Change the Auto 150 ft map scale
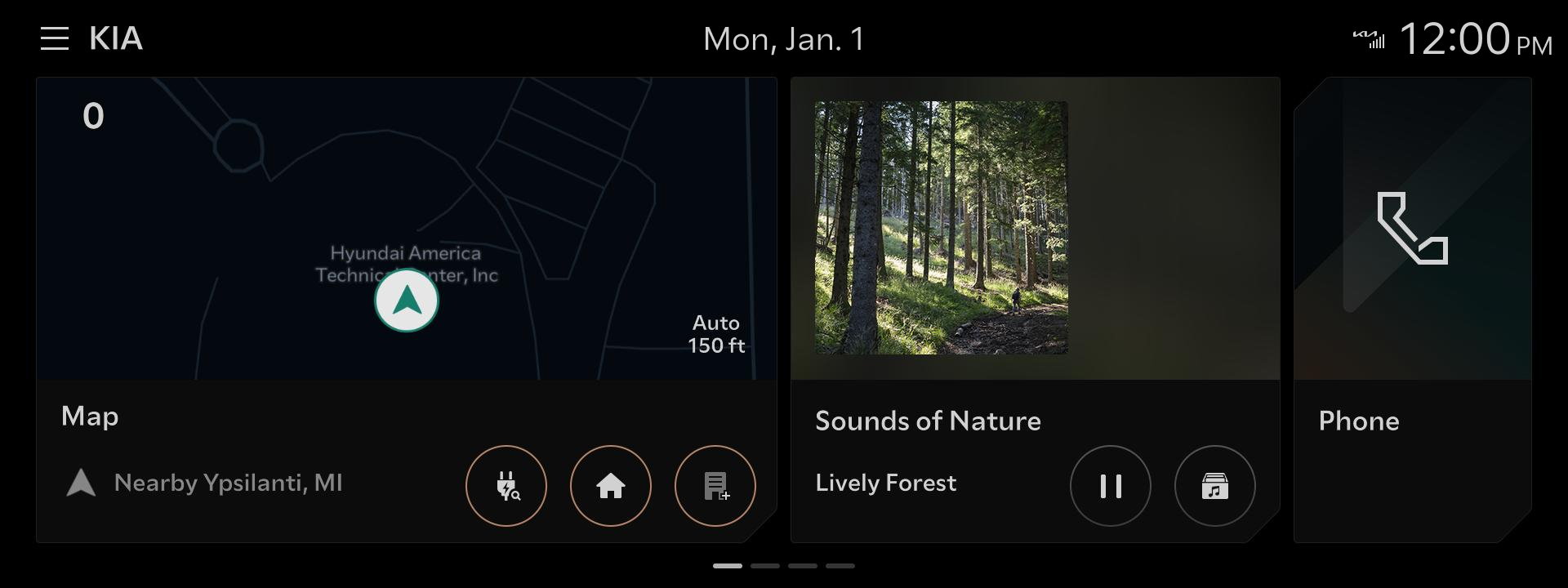 [x=716, y=334]
